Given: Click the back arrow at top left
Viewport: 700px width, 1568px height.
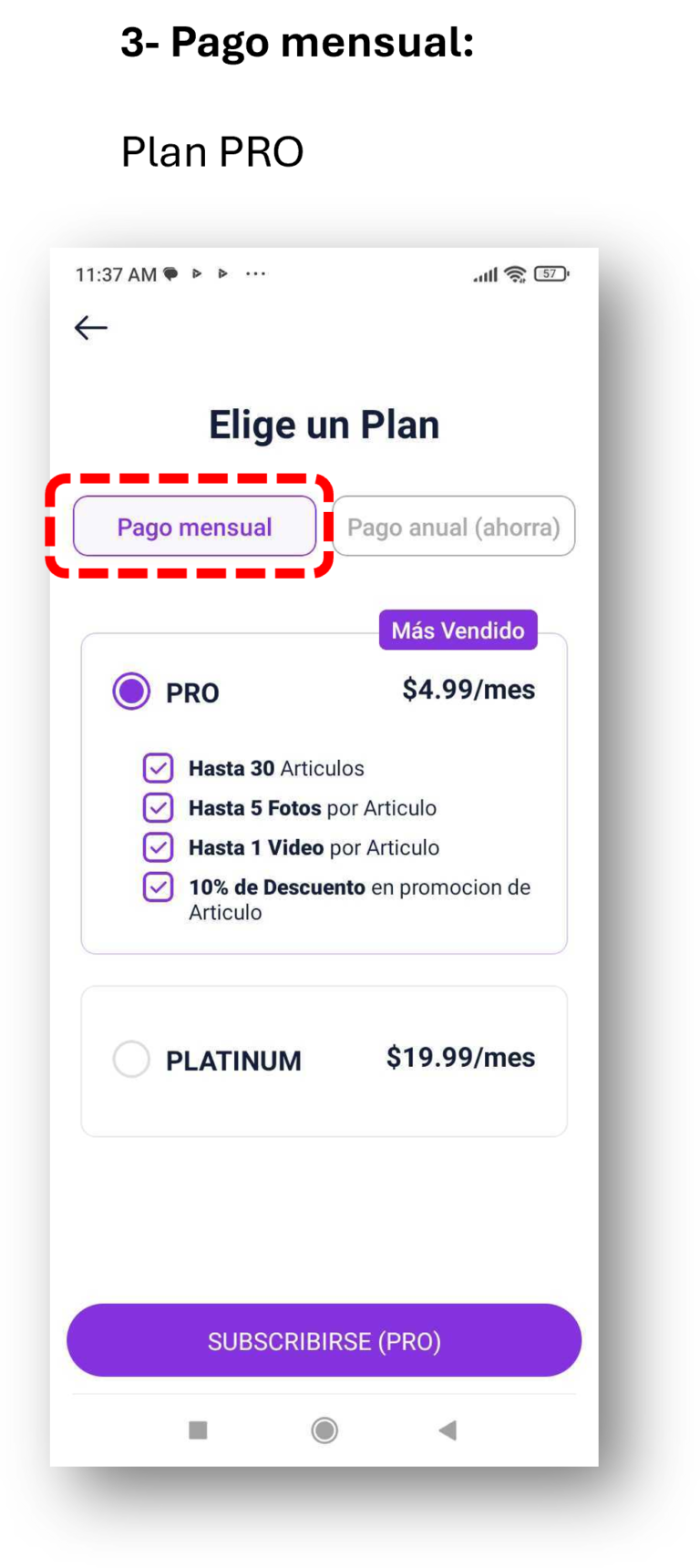Looking at the screenshot, I should (90, 327).
